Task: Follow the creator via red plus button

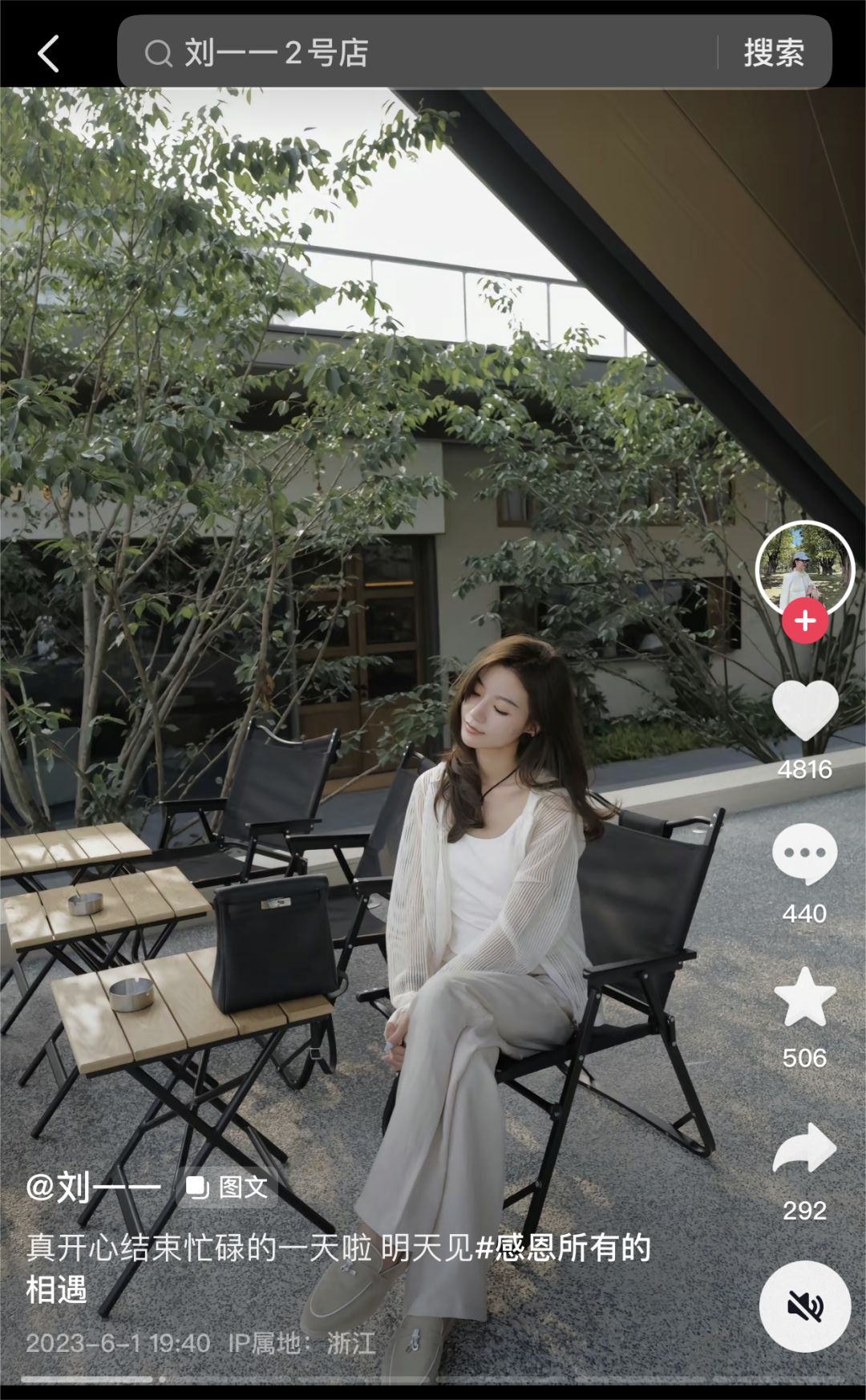Action: click(804, 621)
